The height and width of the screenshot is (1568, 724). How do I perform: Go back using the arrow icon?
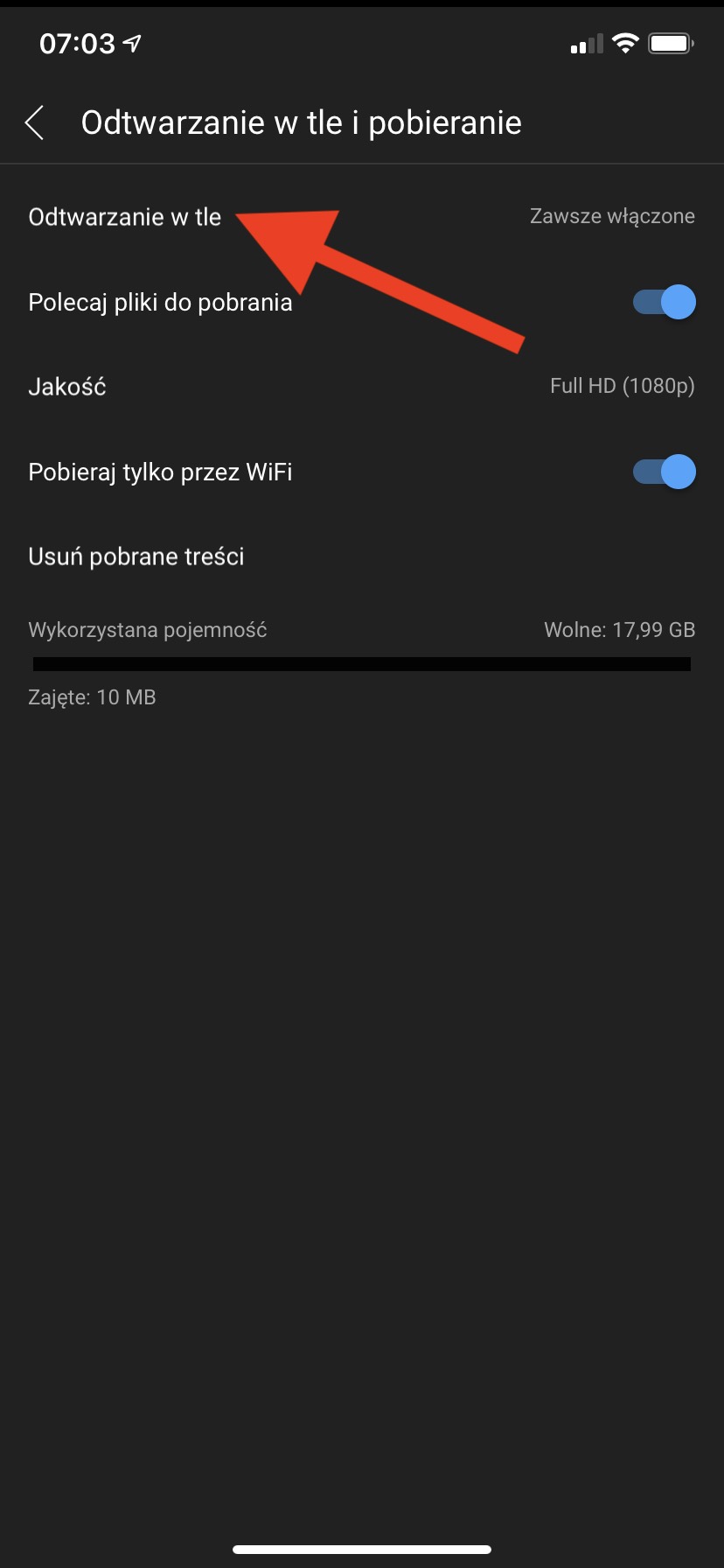click(x=35, y=122)
